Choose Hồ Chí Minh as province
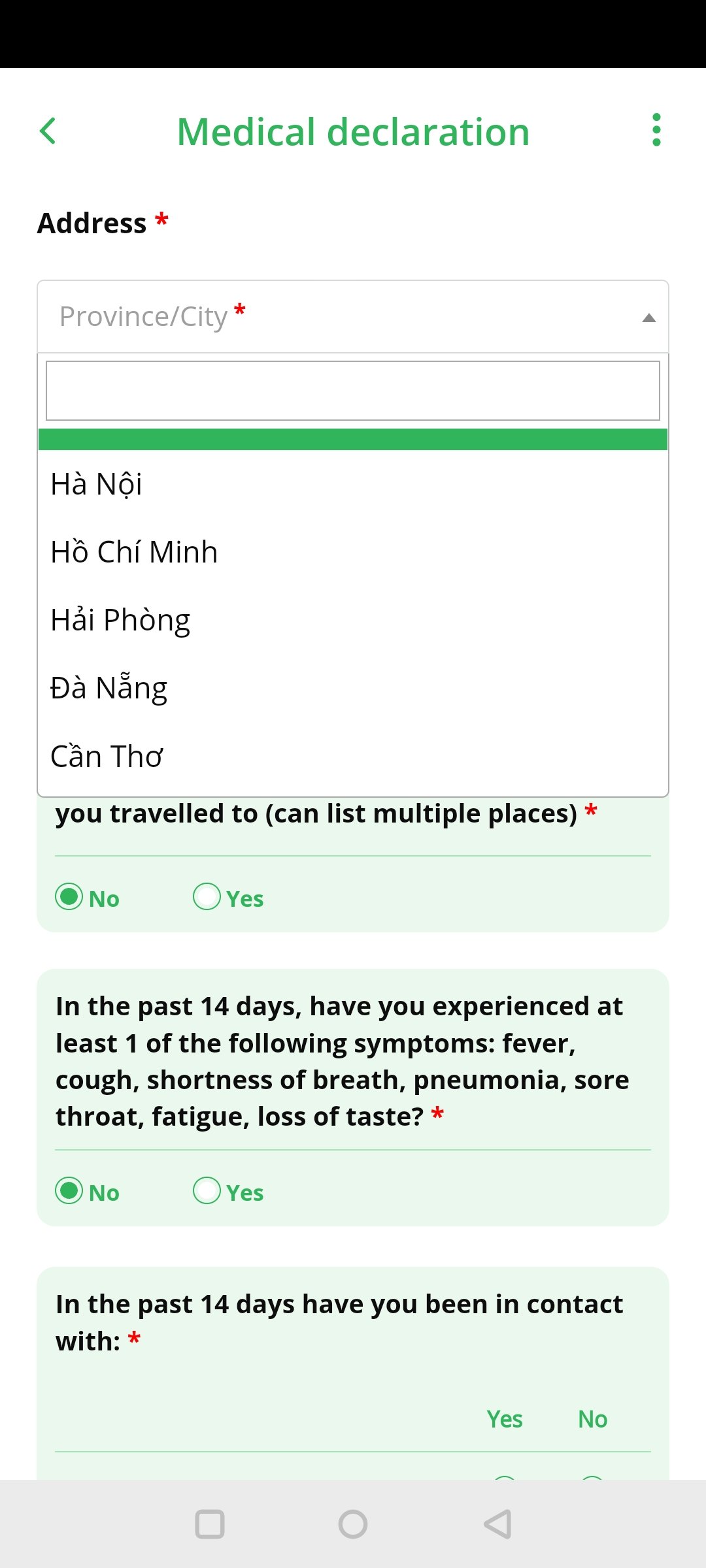 [353, 552]
